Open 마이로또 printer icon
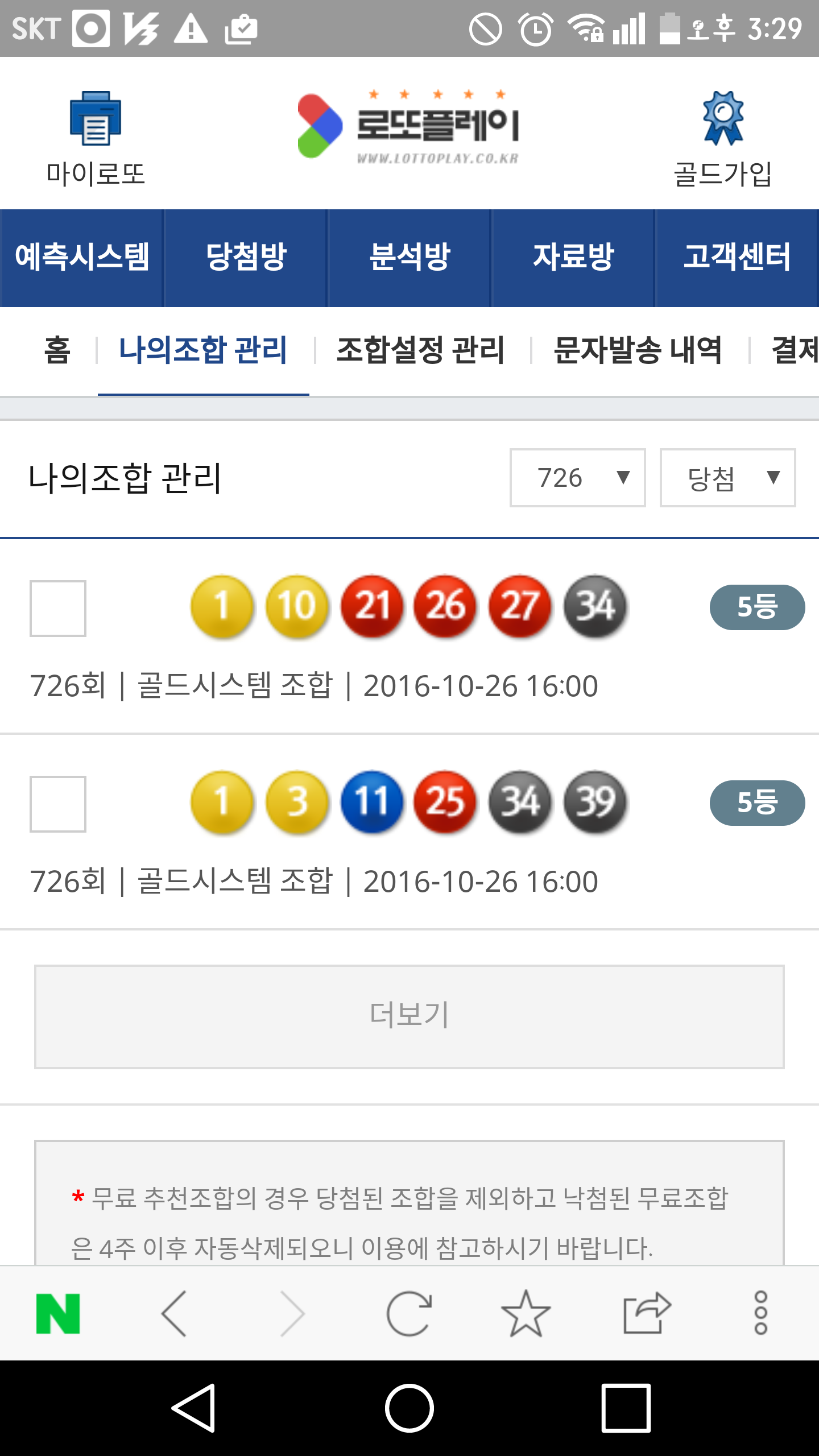 tap(95, 119)
